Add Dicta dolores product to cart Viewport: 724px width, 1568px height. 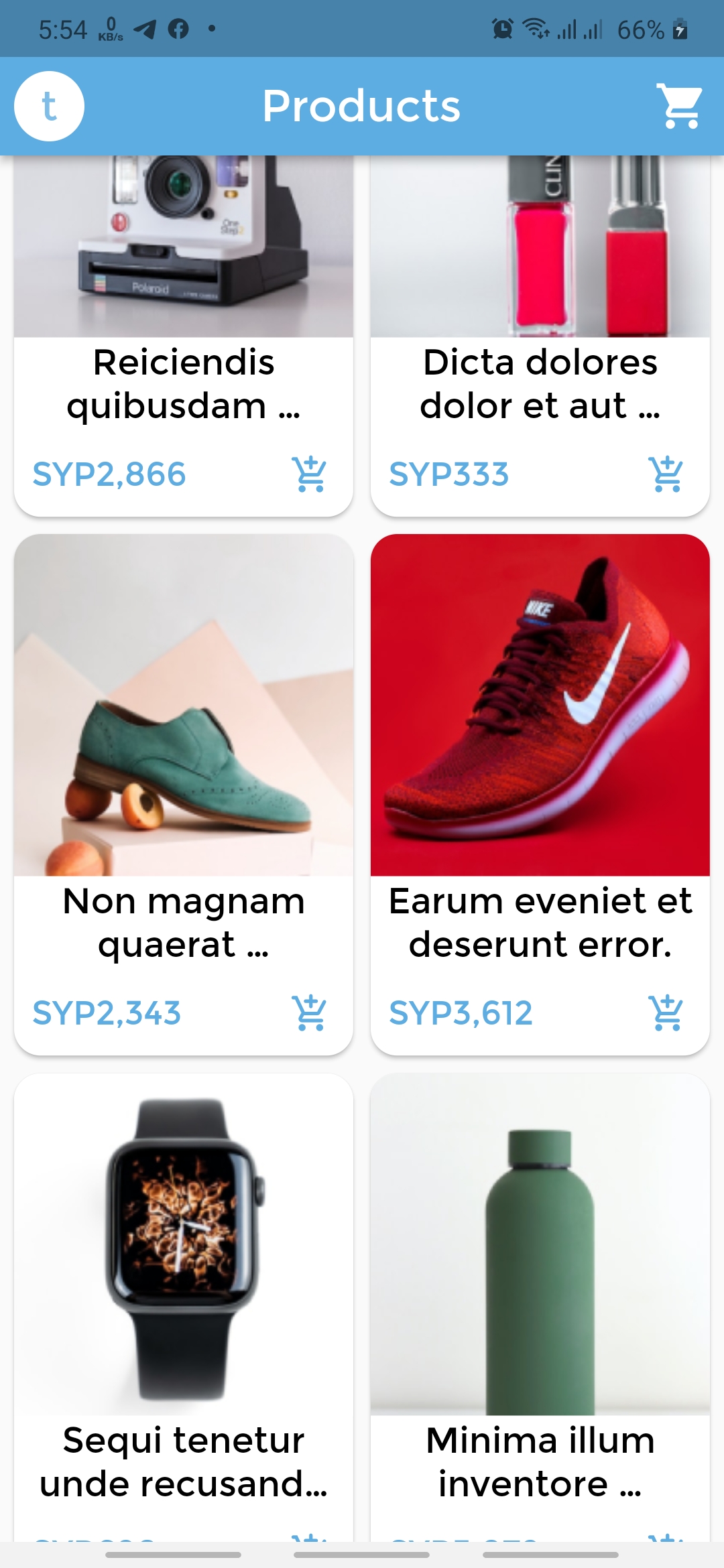666,474
